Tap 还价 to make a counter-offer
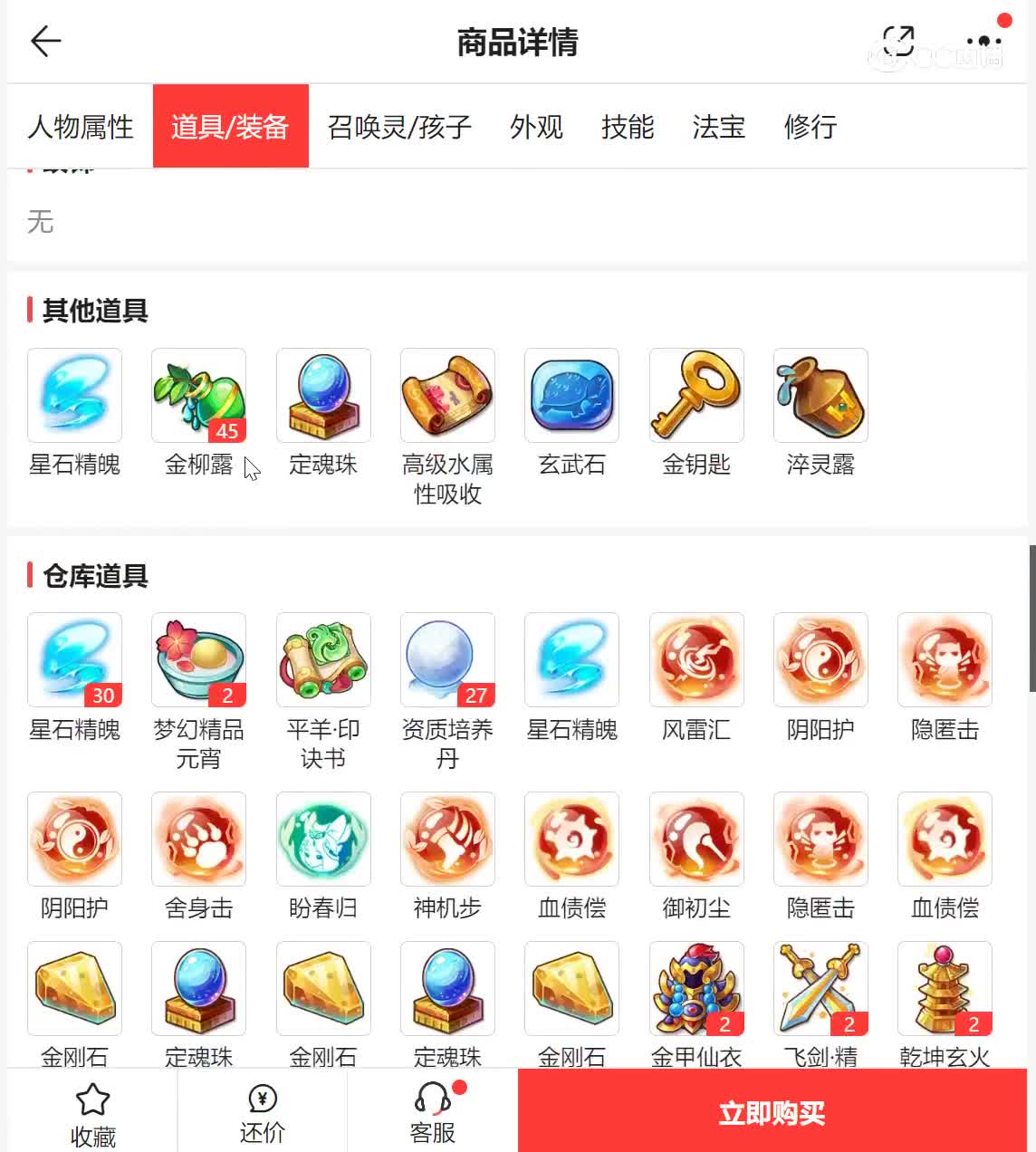Screen dimensions: 1036x1152 [x=262, y=1114]
